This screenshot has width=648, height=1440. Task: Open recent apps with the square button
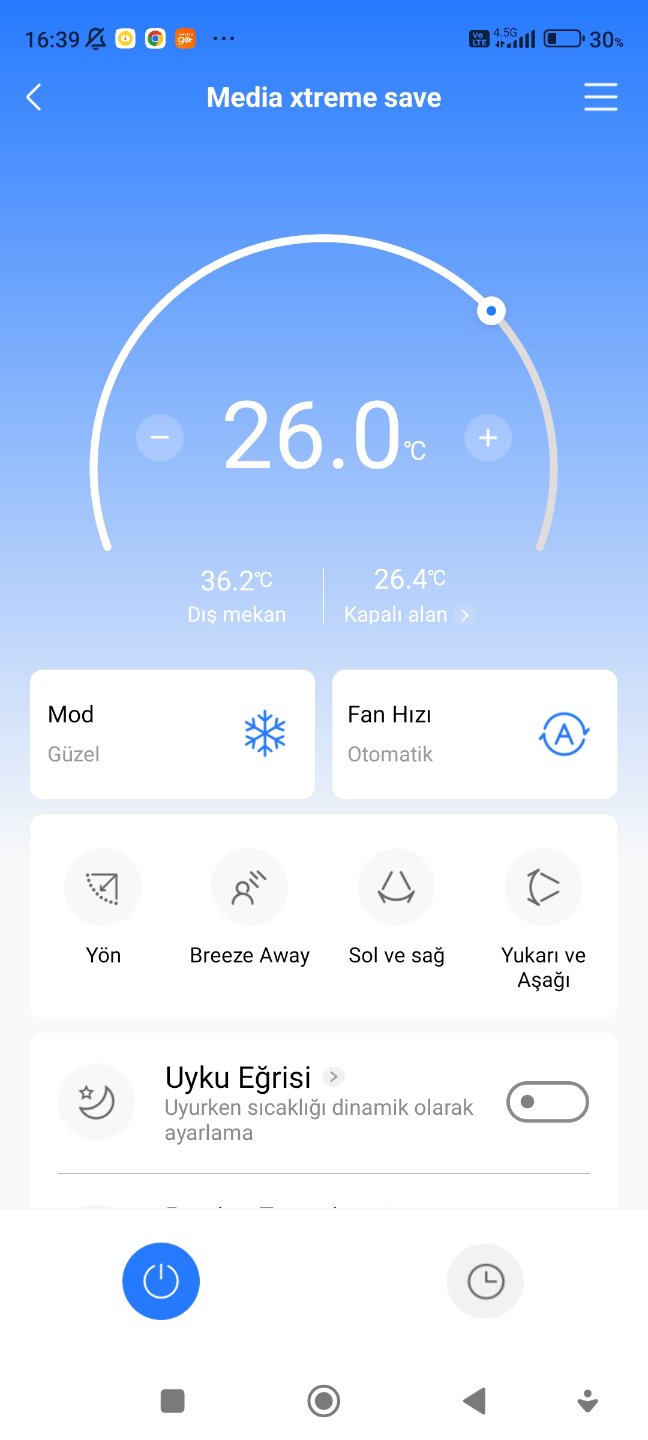pyautogui.click(x=173, y=1401)
